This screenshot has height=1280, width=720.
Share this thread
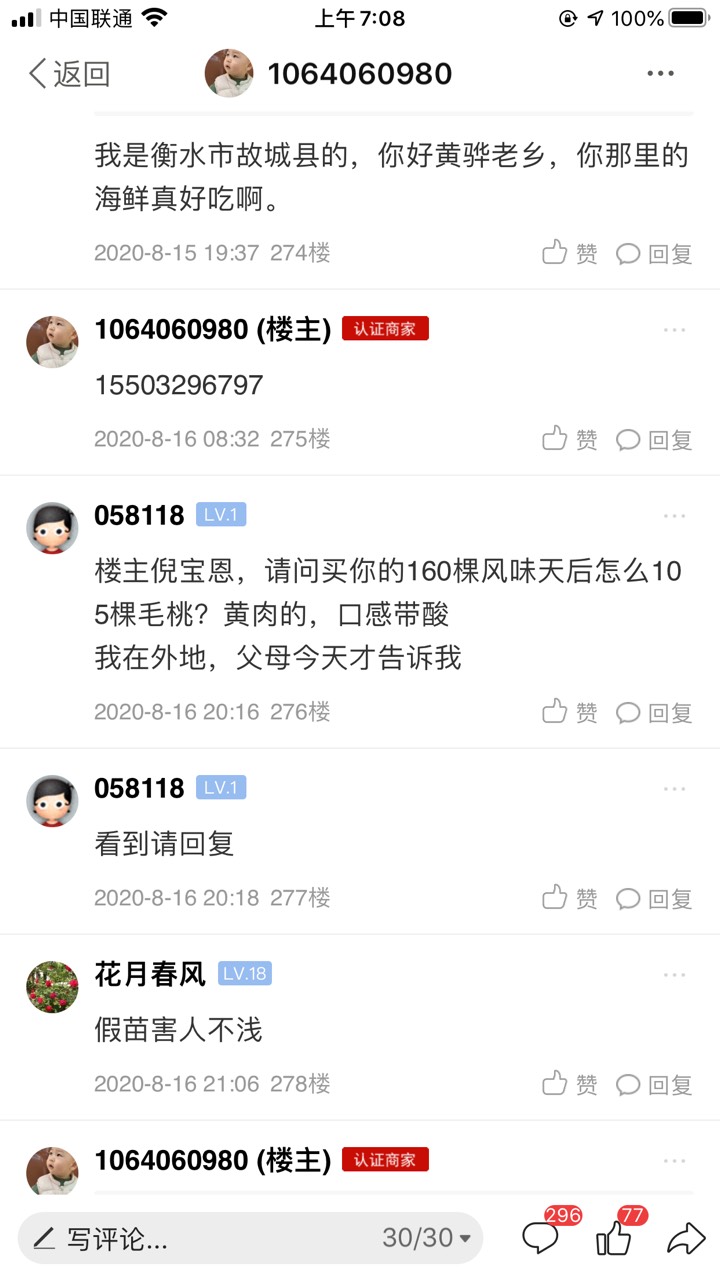[x=686, y=1239]
